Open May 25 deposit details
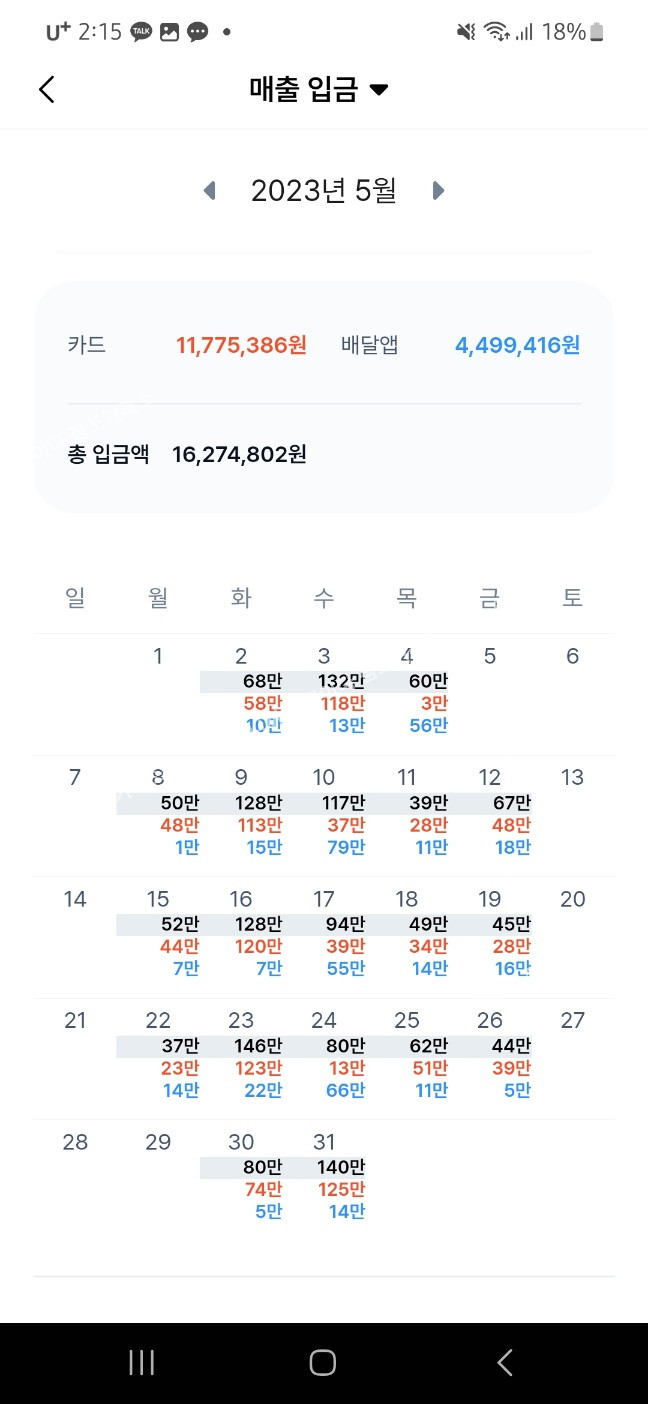Viewport: 648px width, 1404px height. click(x=407, y=1056)
